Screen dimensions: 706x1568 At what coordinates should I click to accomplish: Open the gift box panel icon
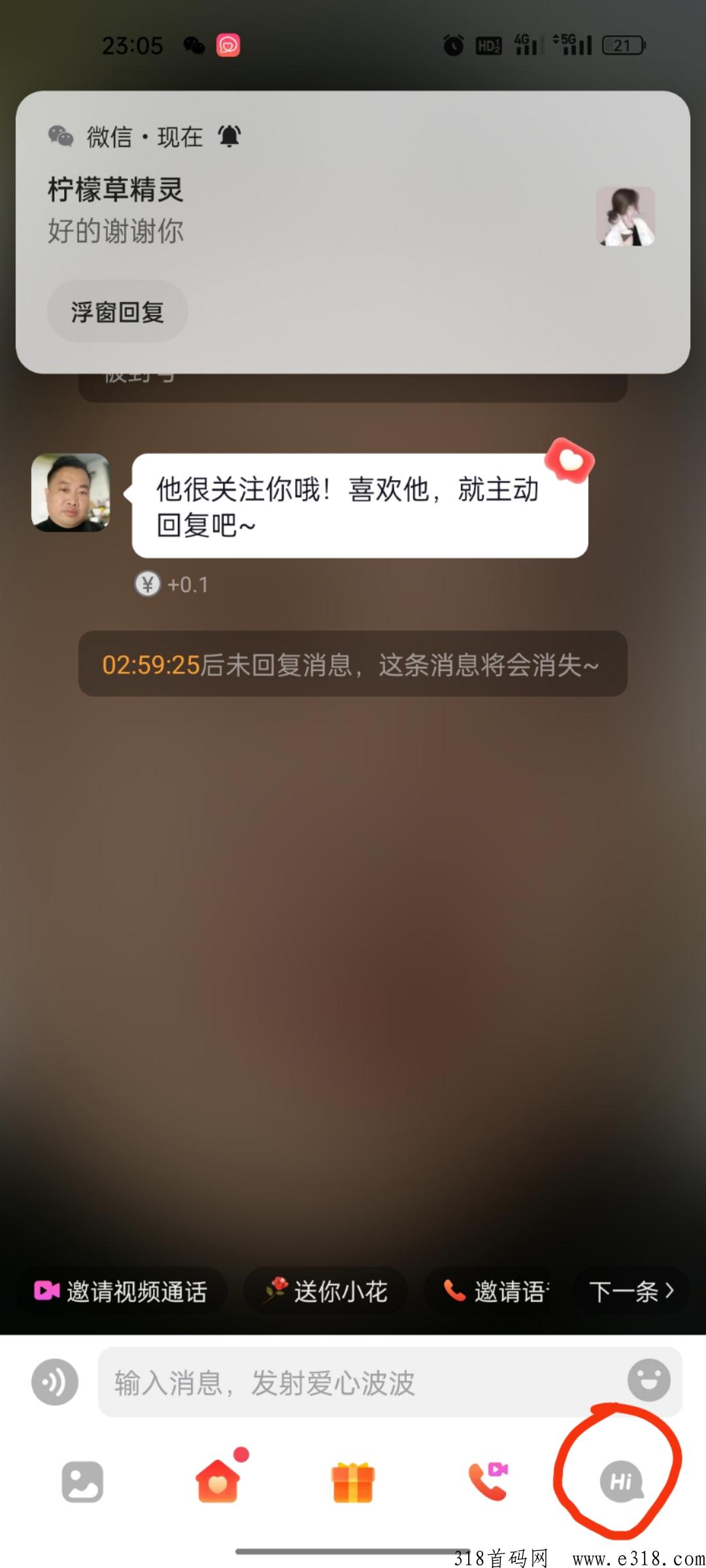point(352,1483)
